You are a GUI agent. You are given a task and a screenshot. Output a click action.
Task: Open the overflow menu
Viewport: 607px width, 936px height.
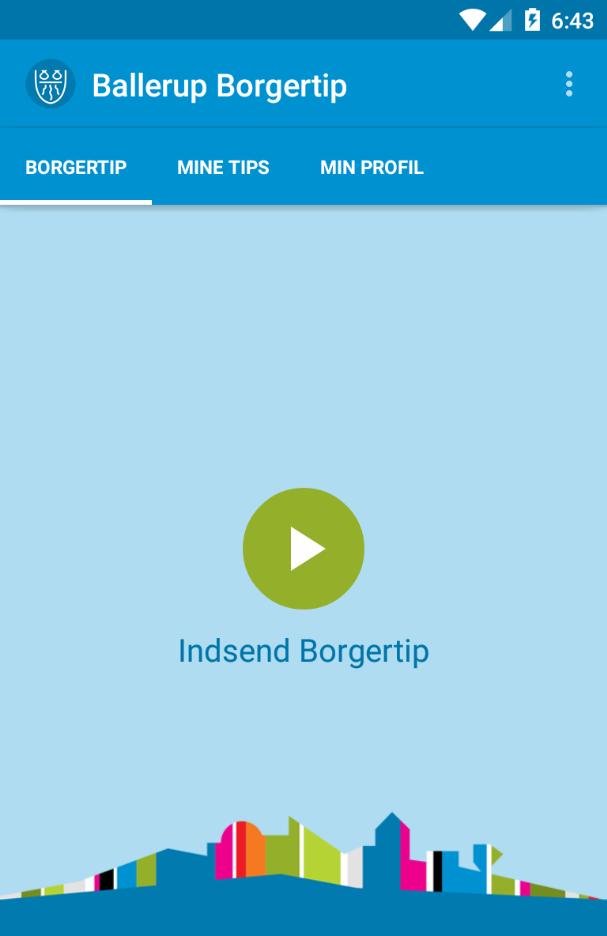[569, 84]
